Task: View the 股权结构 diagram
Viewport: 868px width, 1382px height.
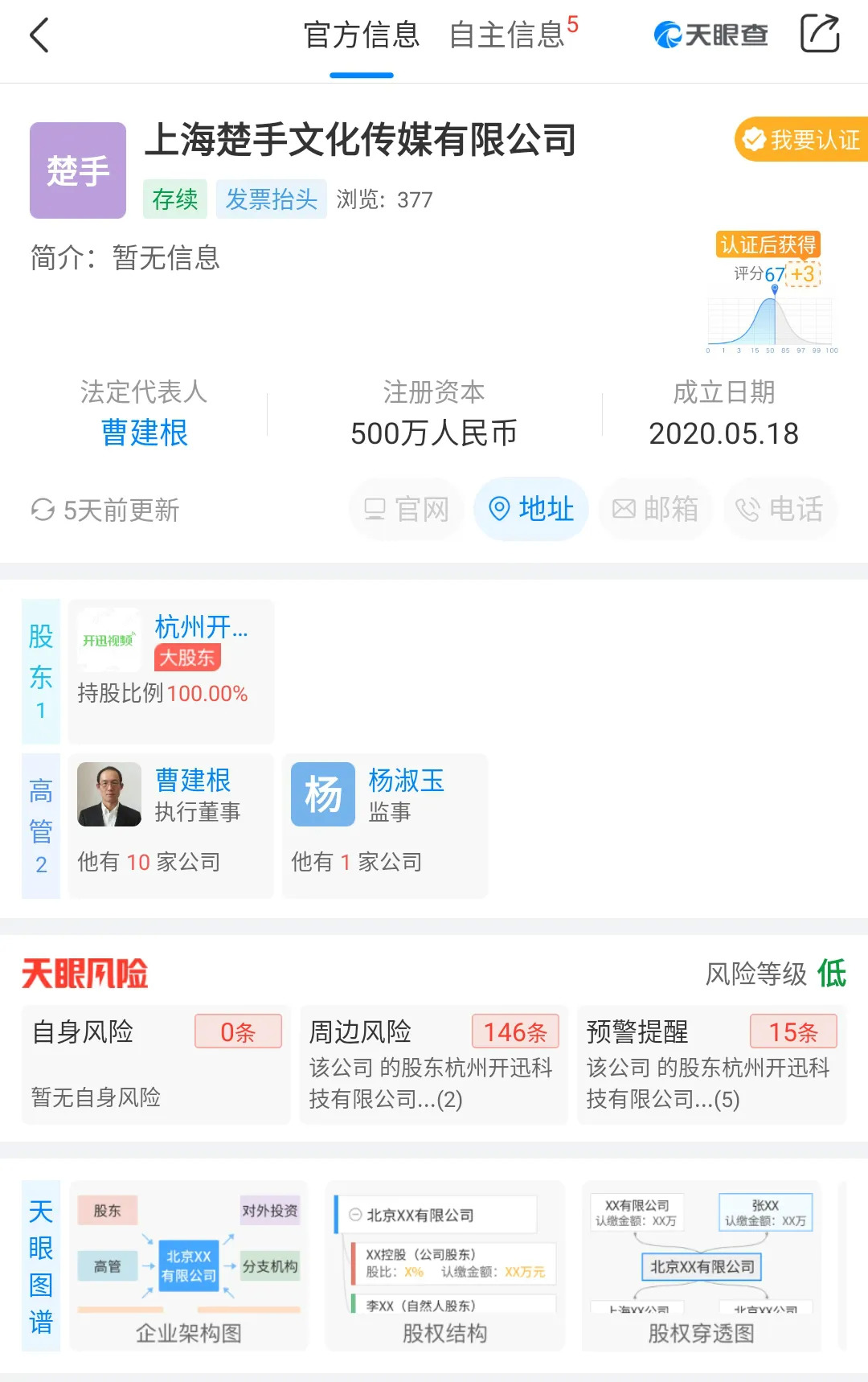Action: tap(444, 1265)
